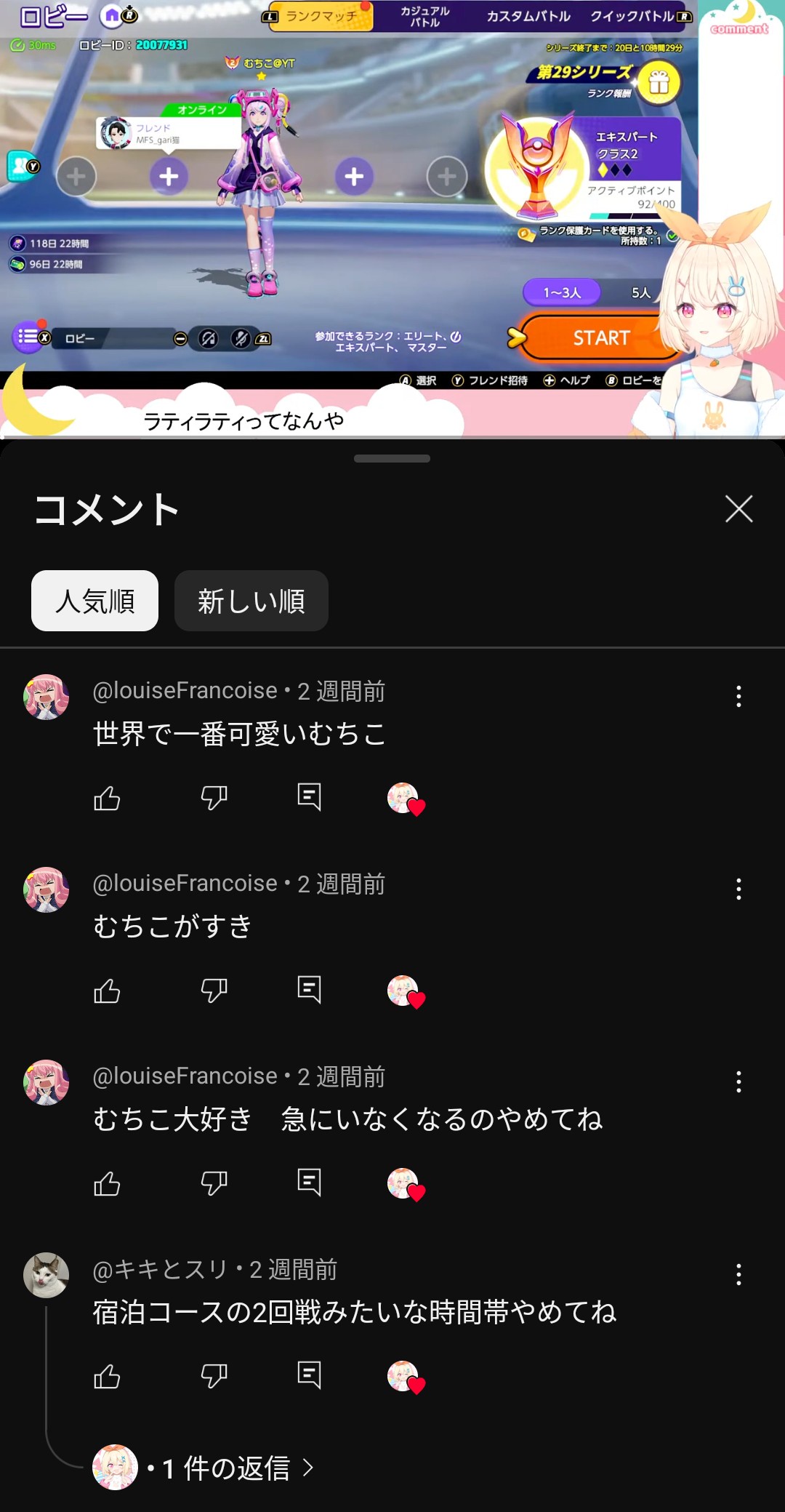Open overflow menu for @キキとスリ comment
This screenshot has height=1512, width=785.
[738, 1274]
